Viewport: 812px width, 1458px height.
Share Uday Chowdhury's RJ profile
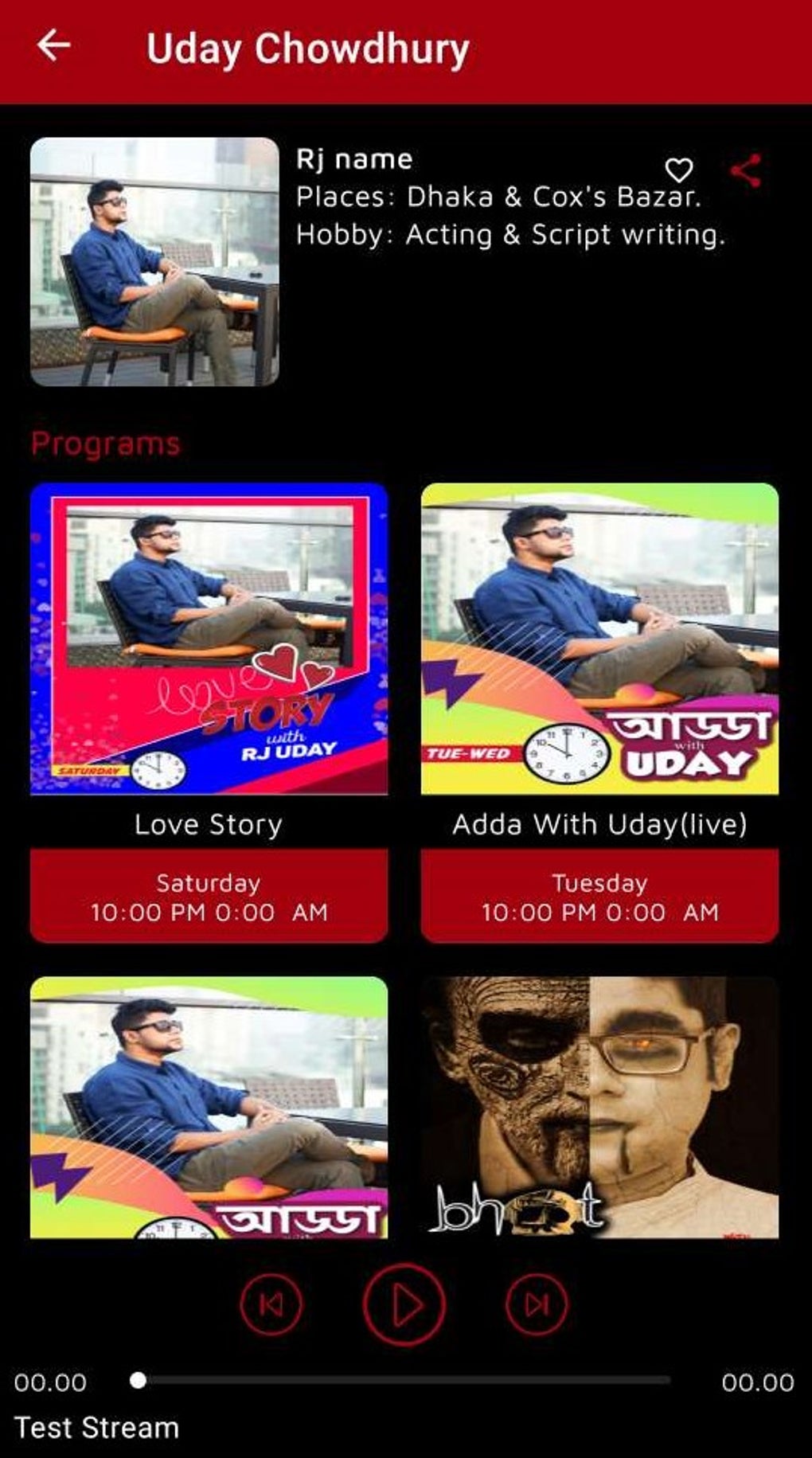click(746, 170)
